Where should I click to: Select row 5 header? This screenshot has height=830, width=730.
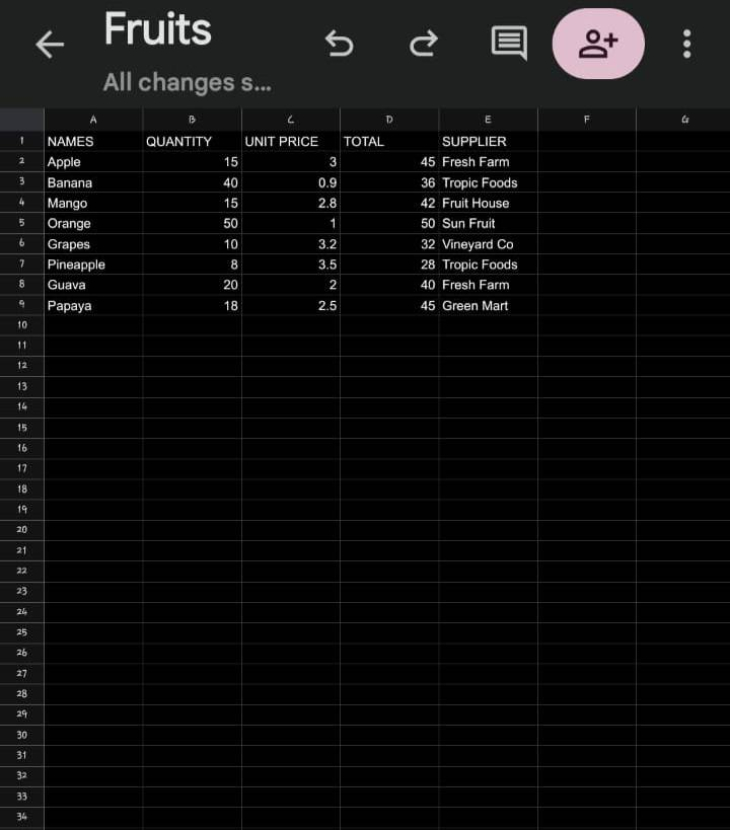tap(22, 223)
